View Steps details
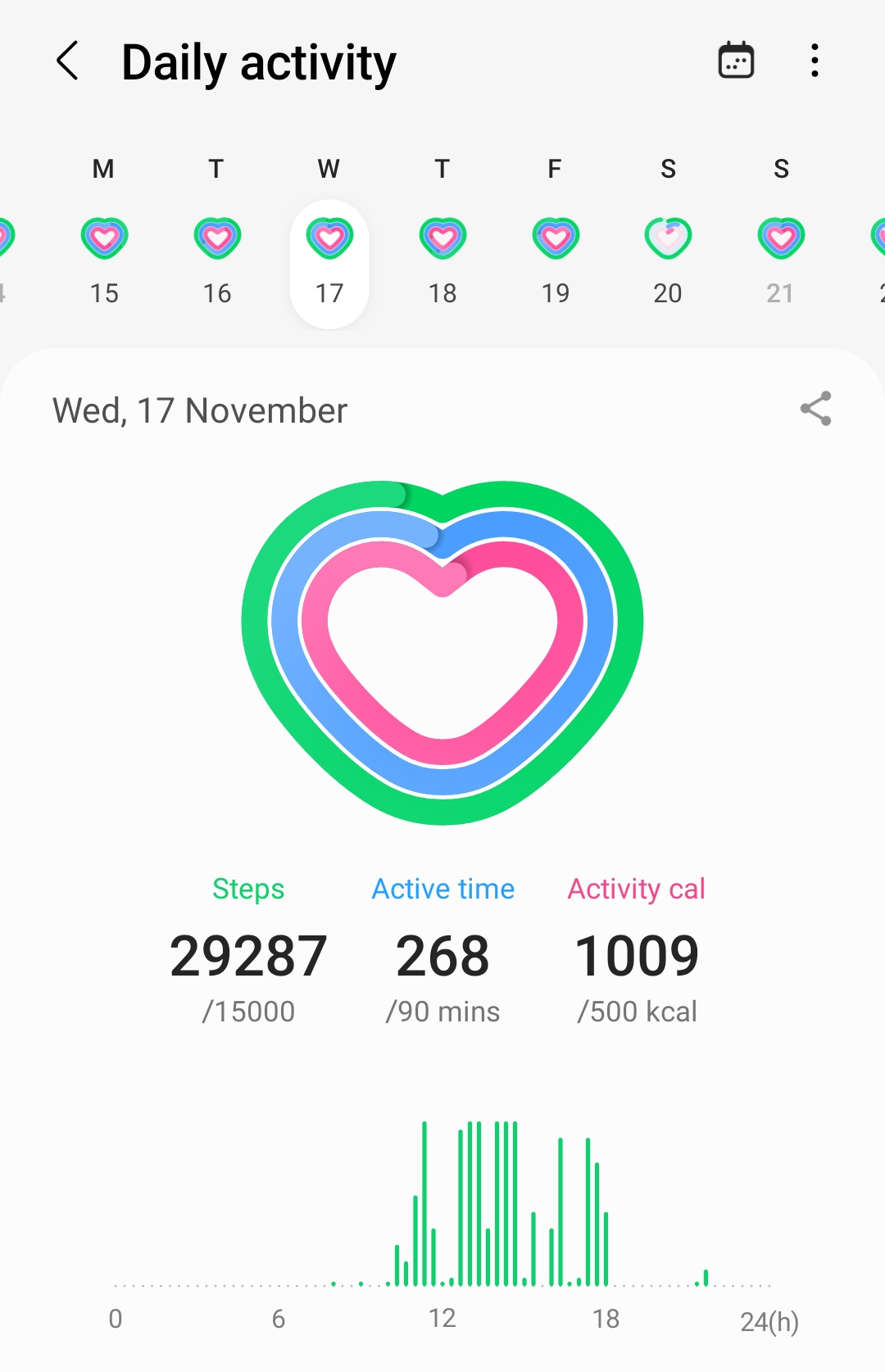885x1372 pixels. [x=248, y=955]
